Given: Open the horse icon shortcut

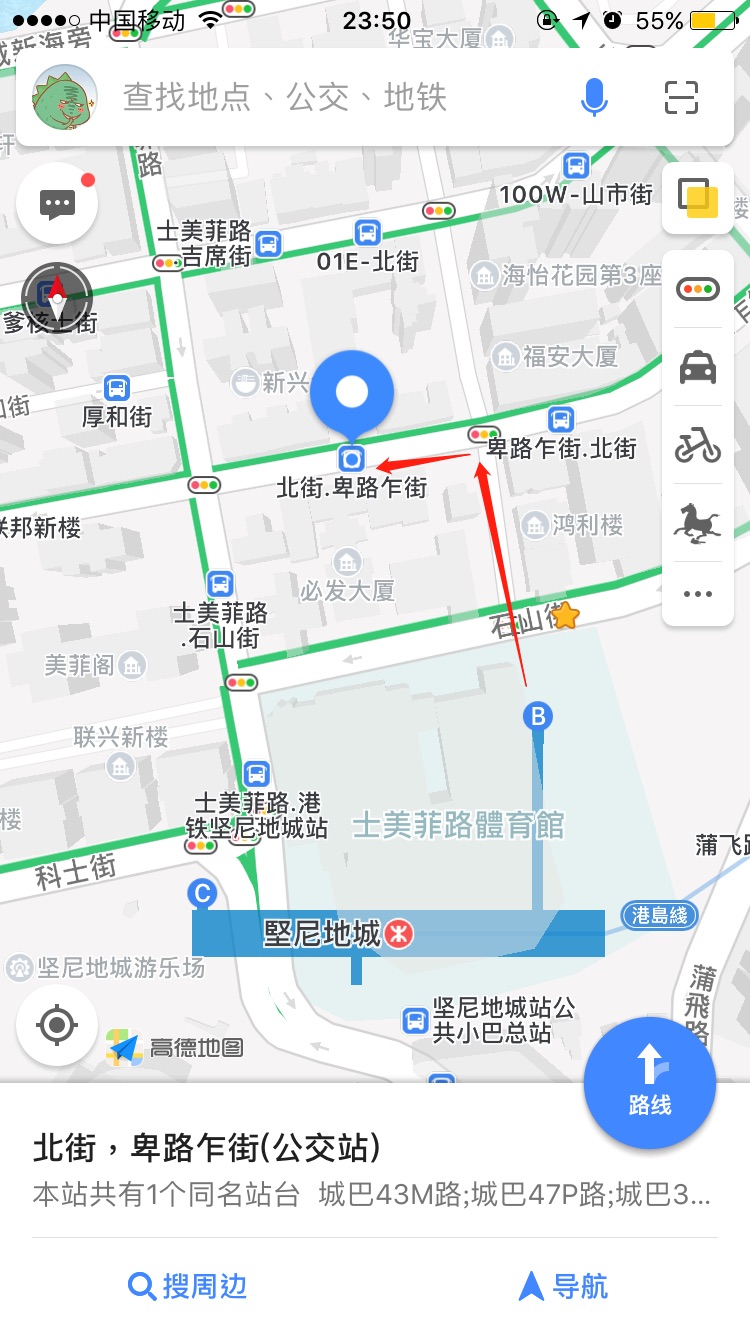Looking at the screenshot, I should coord(698,522).
